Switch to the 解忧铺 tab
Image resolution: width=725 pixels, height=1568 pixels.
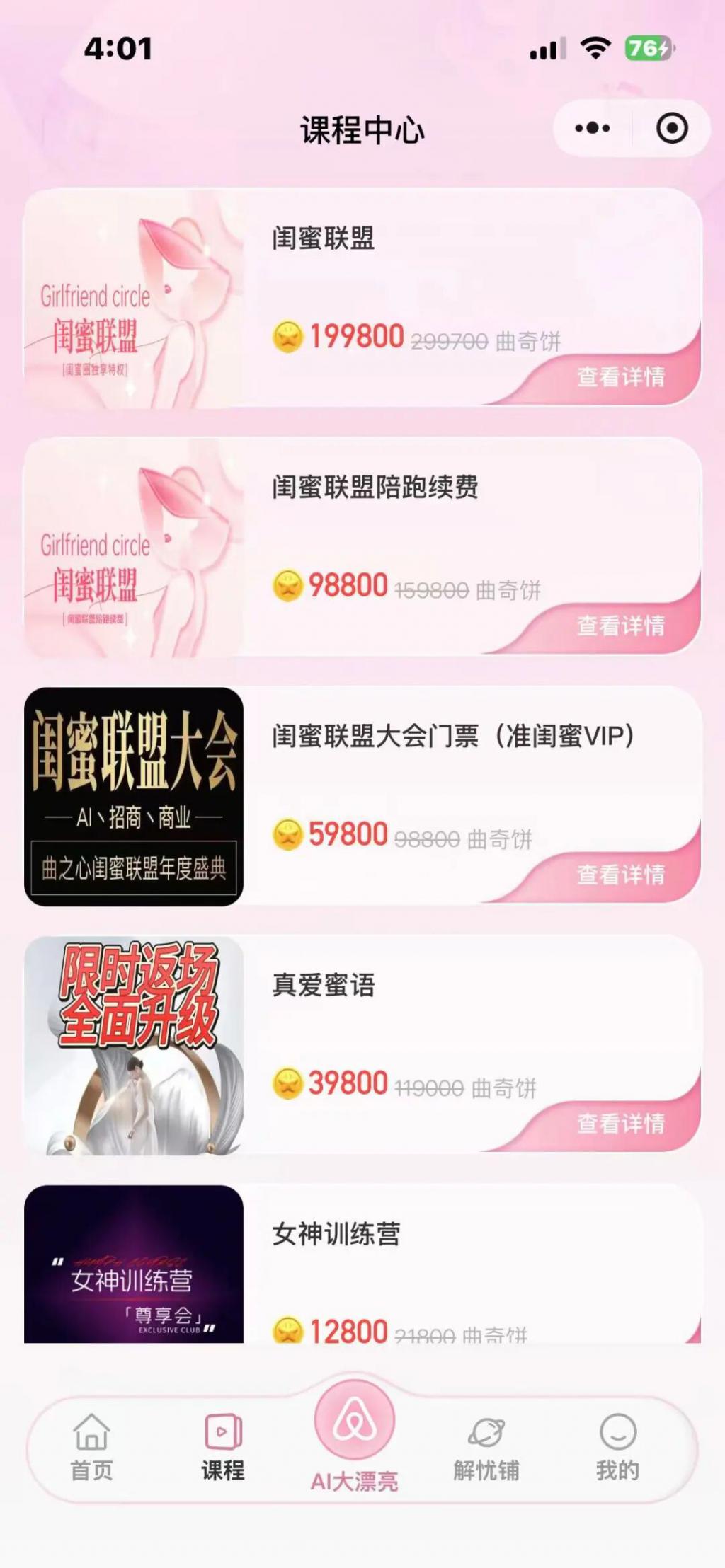486,1448
